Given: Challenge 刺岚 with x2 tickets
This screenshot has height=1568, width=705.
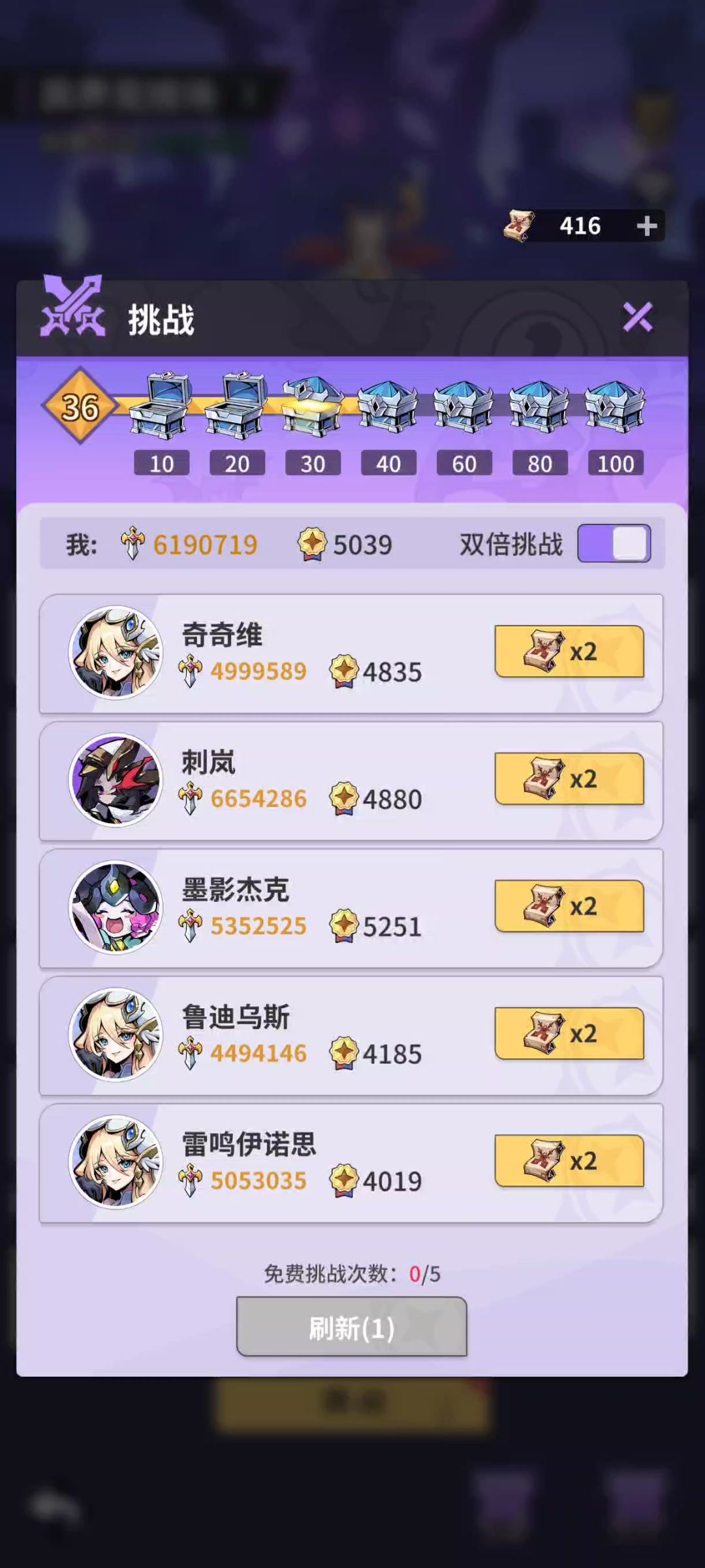Looking at the screenshot, I should [x=569, y=778].
